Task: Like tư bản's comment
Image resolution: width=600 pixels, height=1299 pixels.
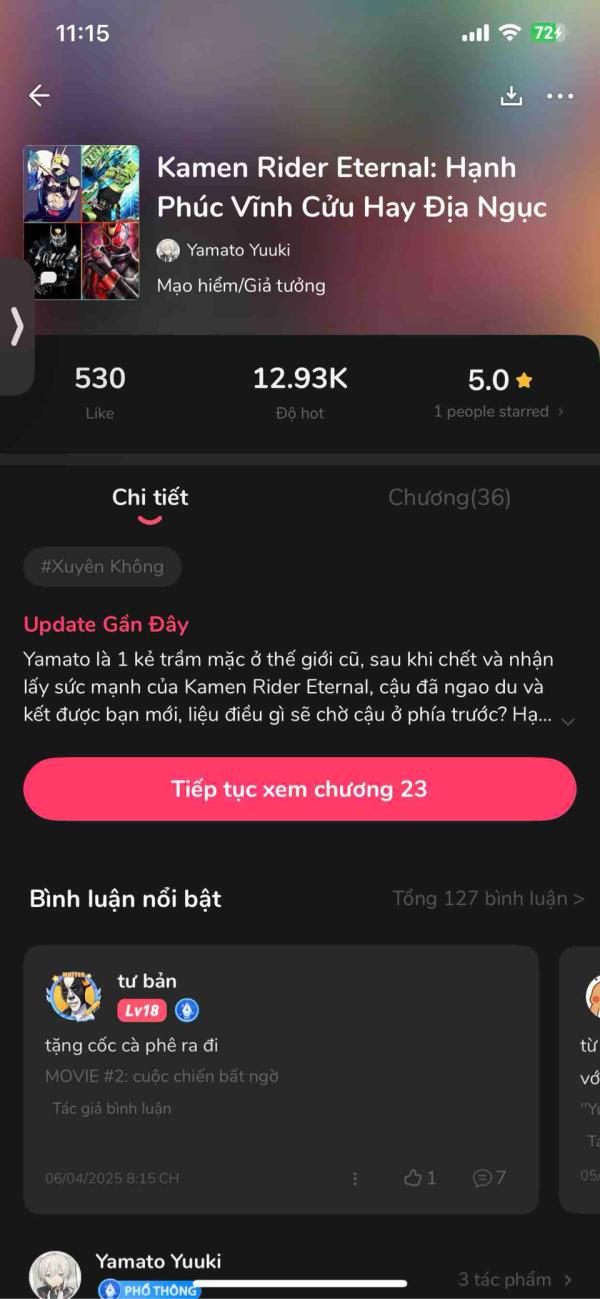Action: (419, 1178)
